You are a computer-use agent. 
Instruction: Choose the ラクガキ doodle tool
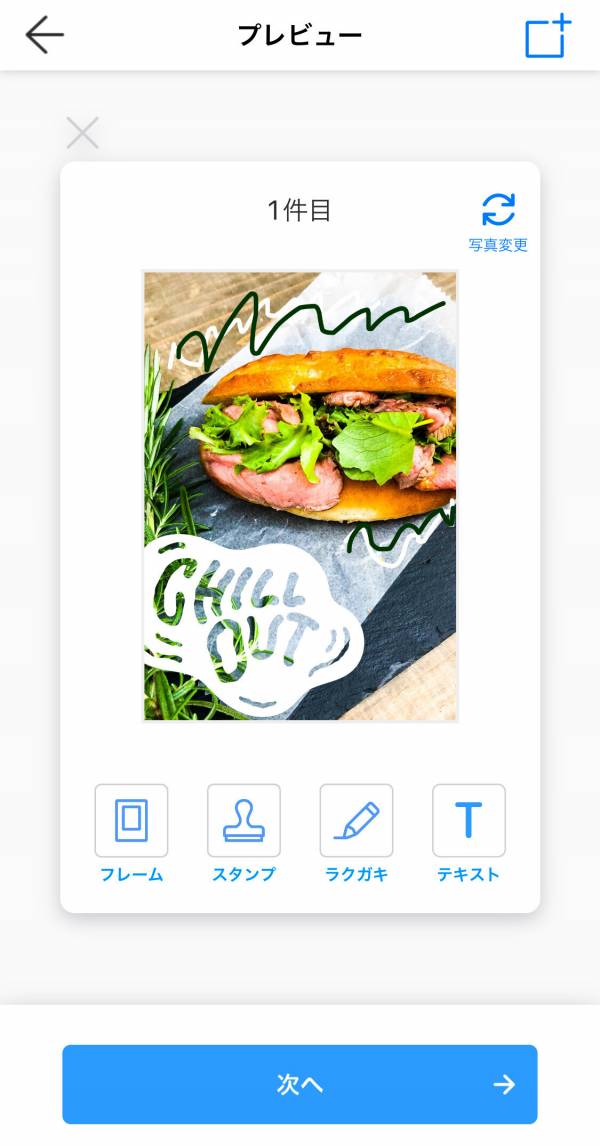356,832
